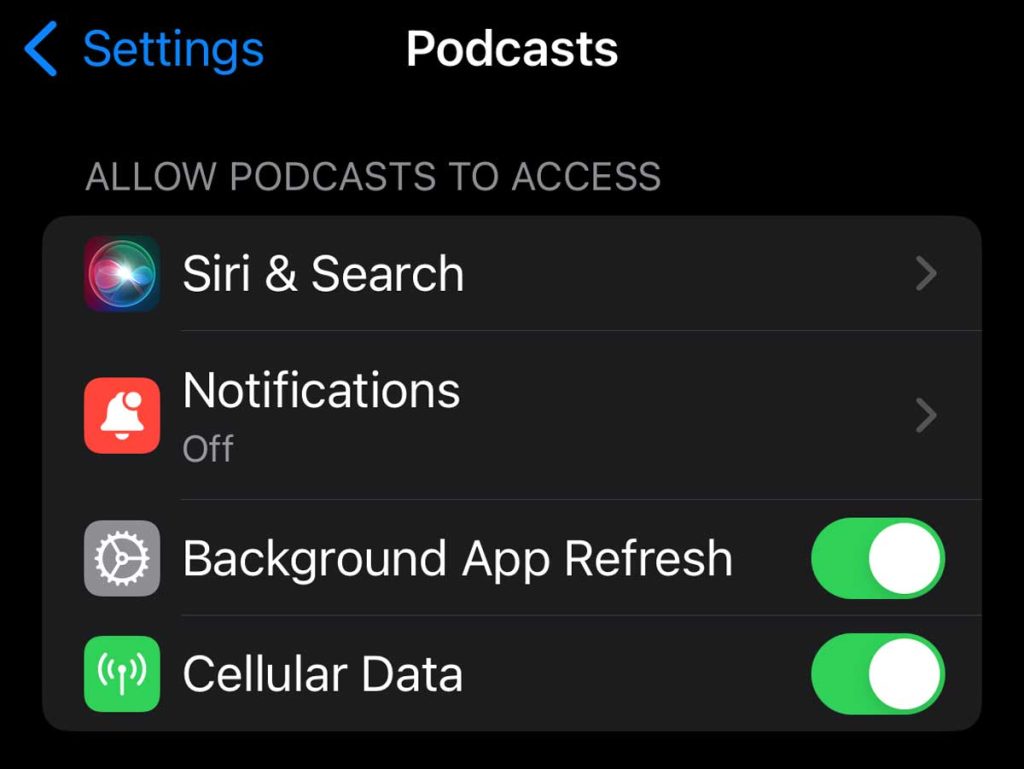The image size is (1024, 769).
Task: Turn off Background App Refresh
Action: coord(877,558)
